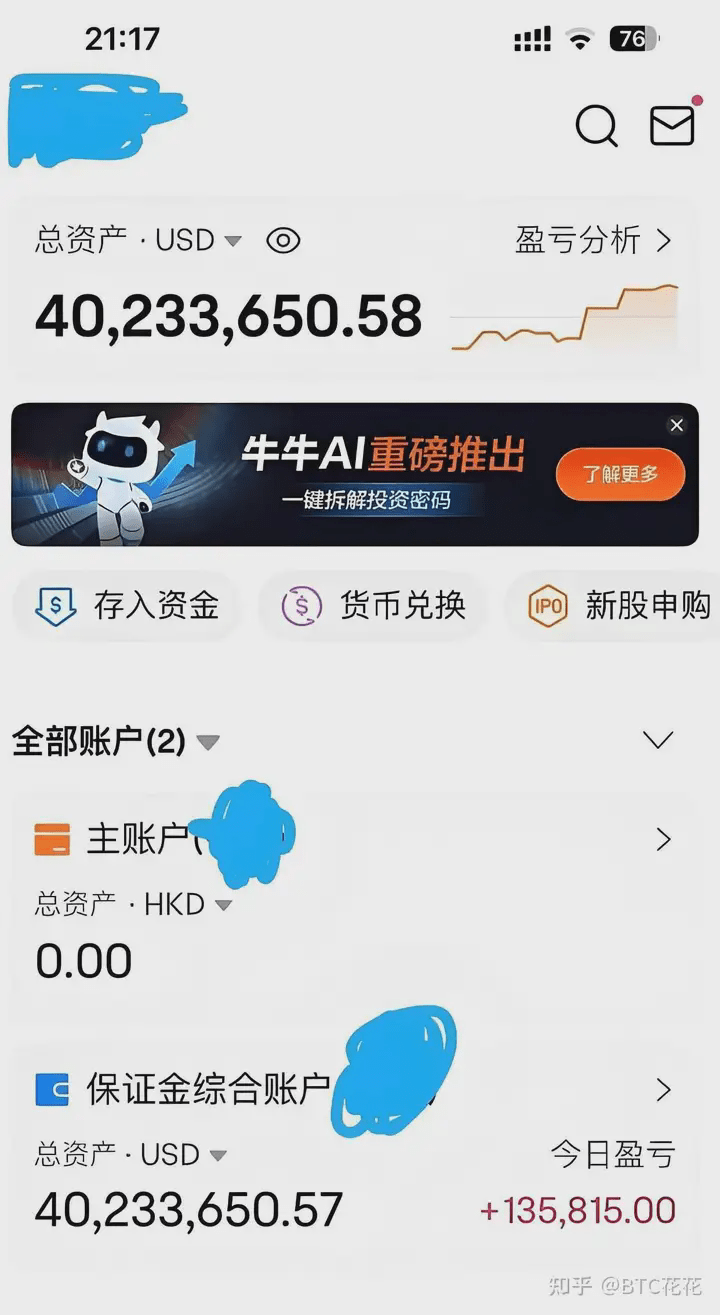The height and width of the screenshot is (1315, 720).
Task: Open the 保证金综合账户 account card
Action: [x=354, y=1148]
